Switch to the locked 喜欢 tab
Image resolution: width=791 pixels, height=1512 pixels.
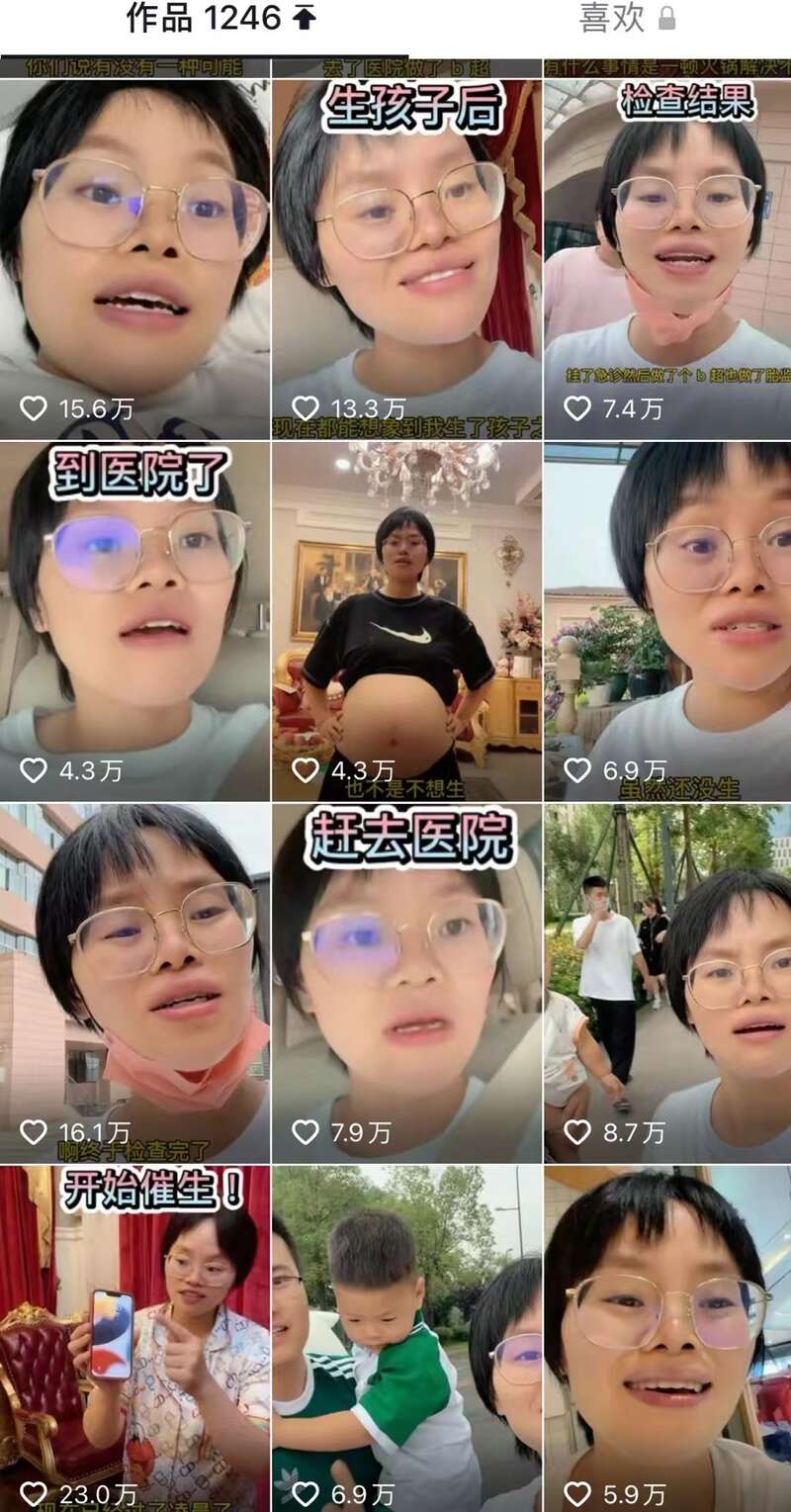coord(627,18)
